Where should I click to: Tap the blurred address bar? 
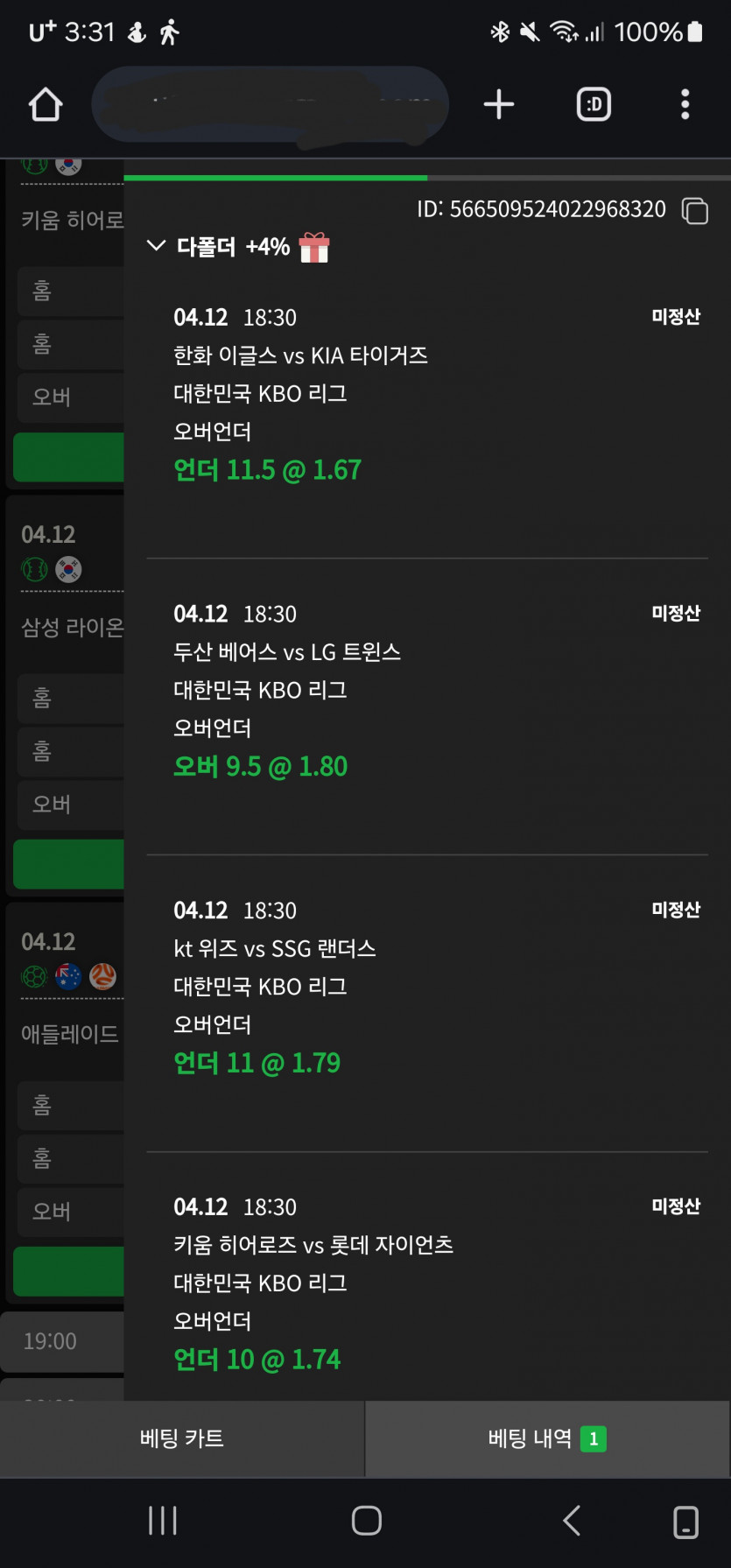click(x=270, y=105)
